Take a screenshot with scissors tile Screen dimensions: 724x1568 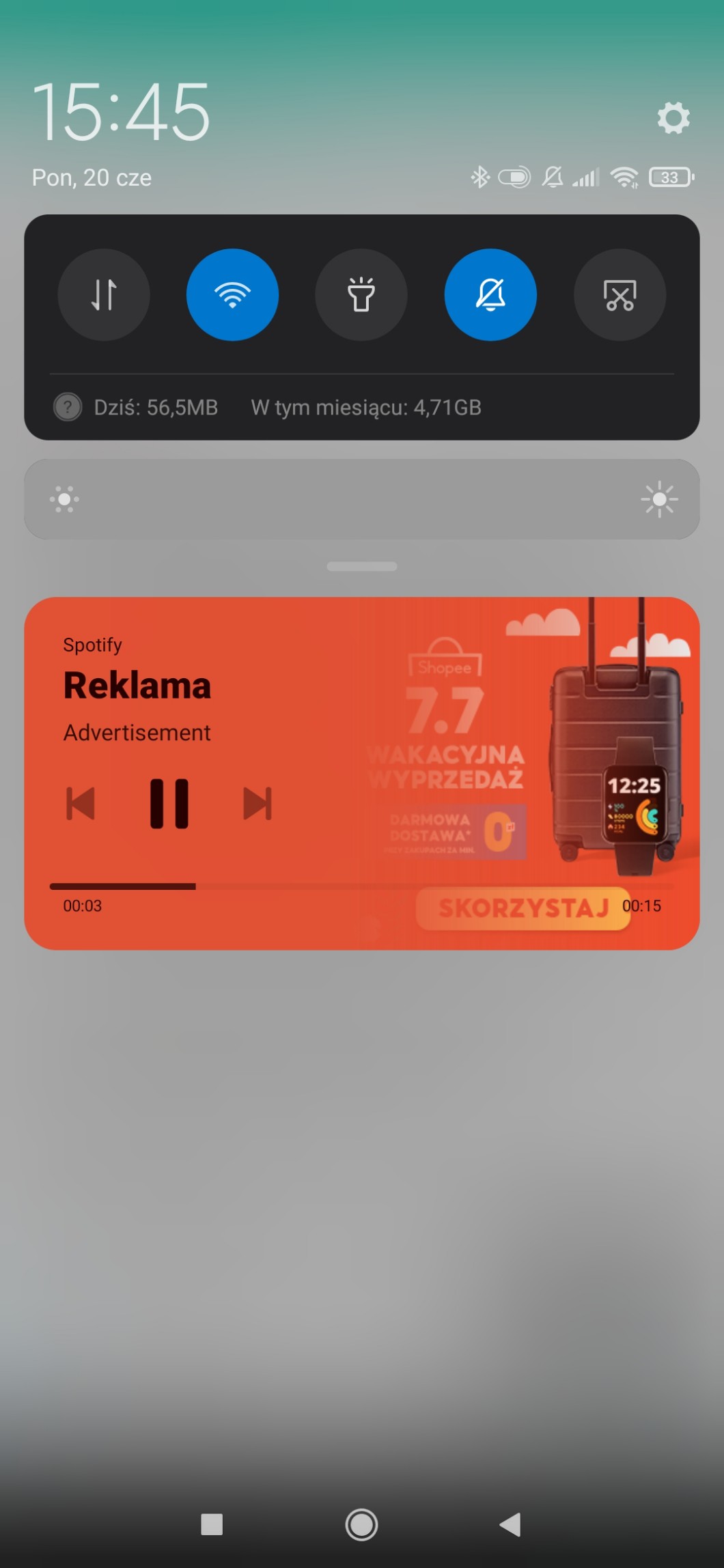[x=619, y=294]
